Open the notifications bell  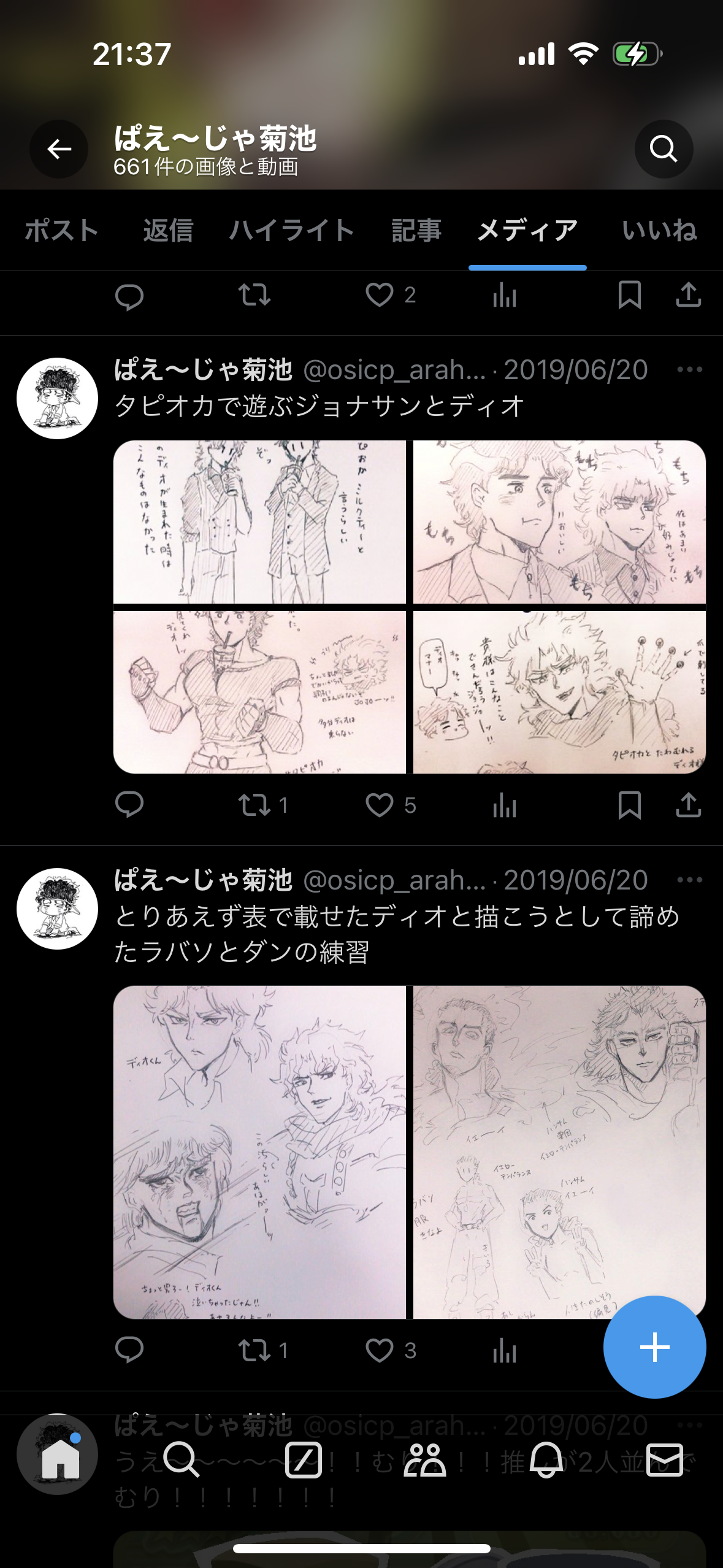[x=546, y=1460]
